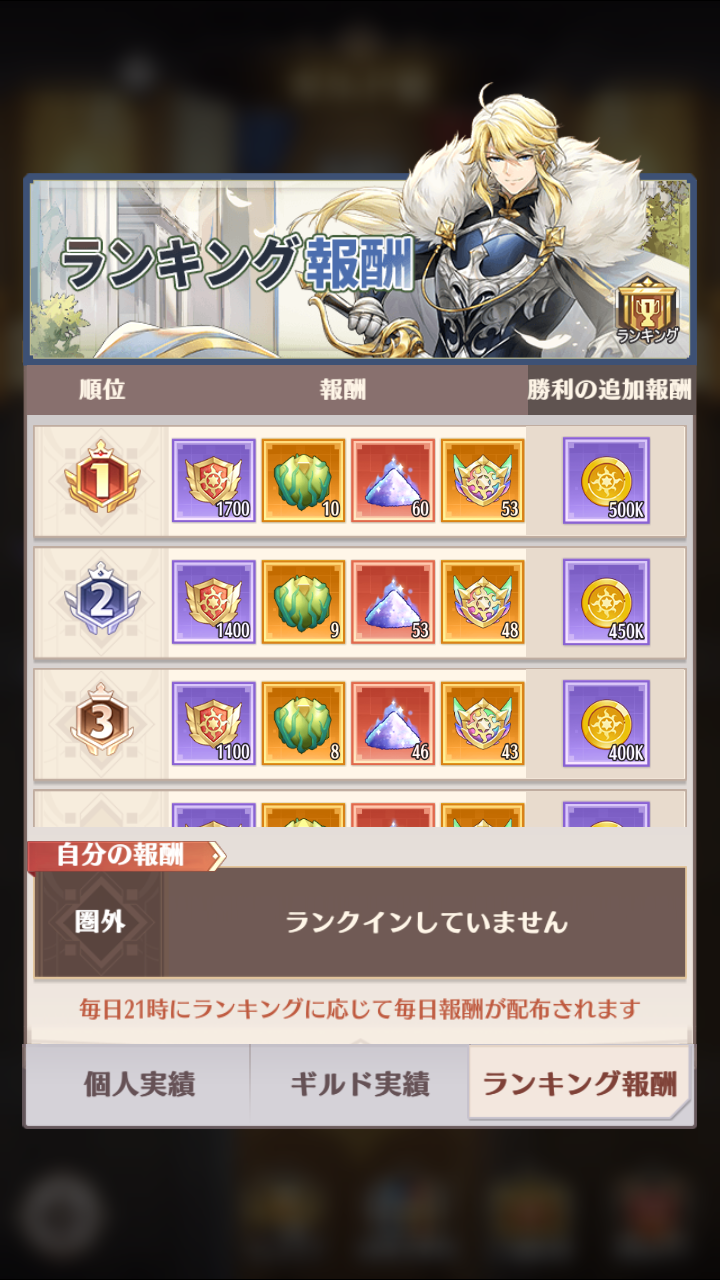This screenshot has width=720, height=1280.
Task: Open the ランキング trophy icon
Action: (x=648, y=312)
